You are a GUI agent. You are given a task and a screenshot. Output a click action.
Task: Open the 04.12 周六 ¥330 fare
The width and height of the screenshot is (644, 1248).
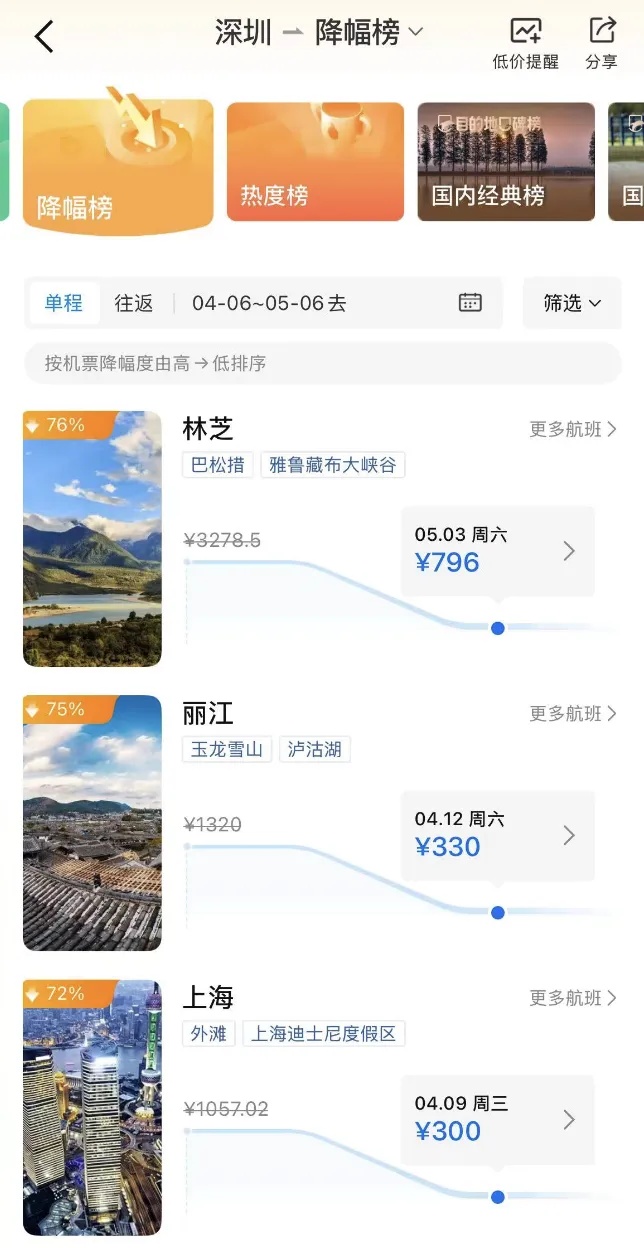(x=497, y=835)
